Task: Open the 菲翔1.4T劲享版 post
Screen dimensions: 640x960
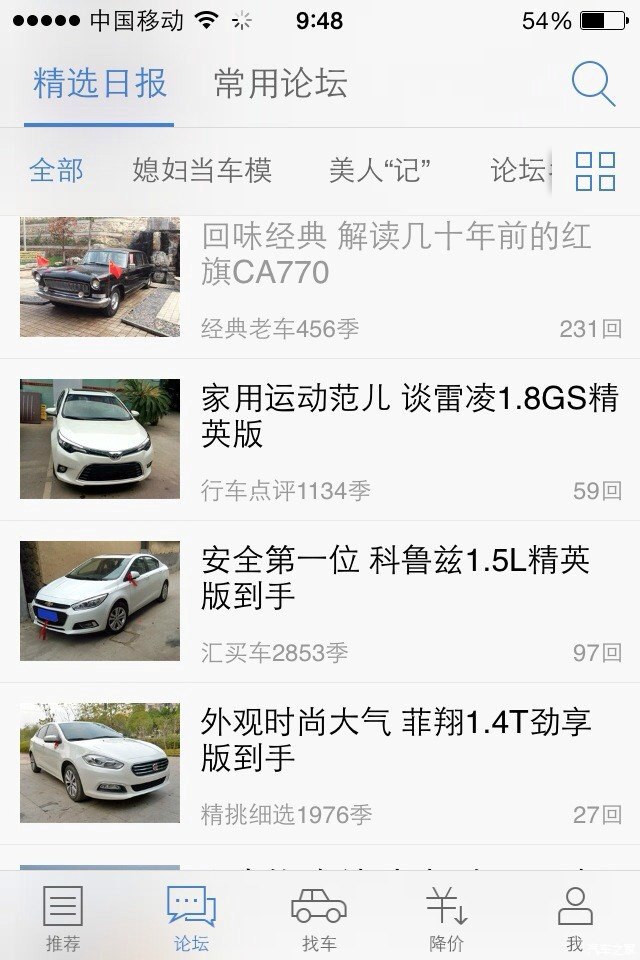Action: (x=396, y=740)
